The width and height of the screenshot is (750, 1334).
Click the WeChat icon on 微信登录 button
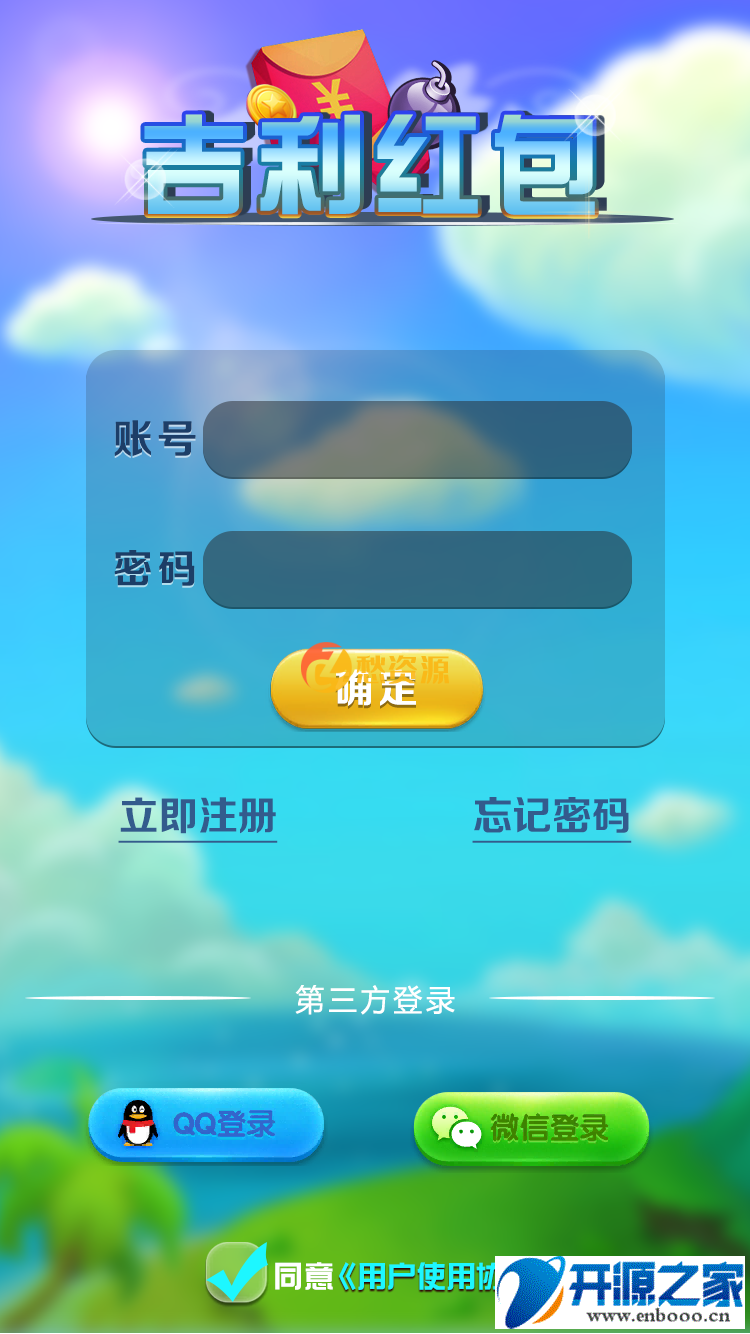pos(456,1127)
